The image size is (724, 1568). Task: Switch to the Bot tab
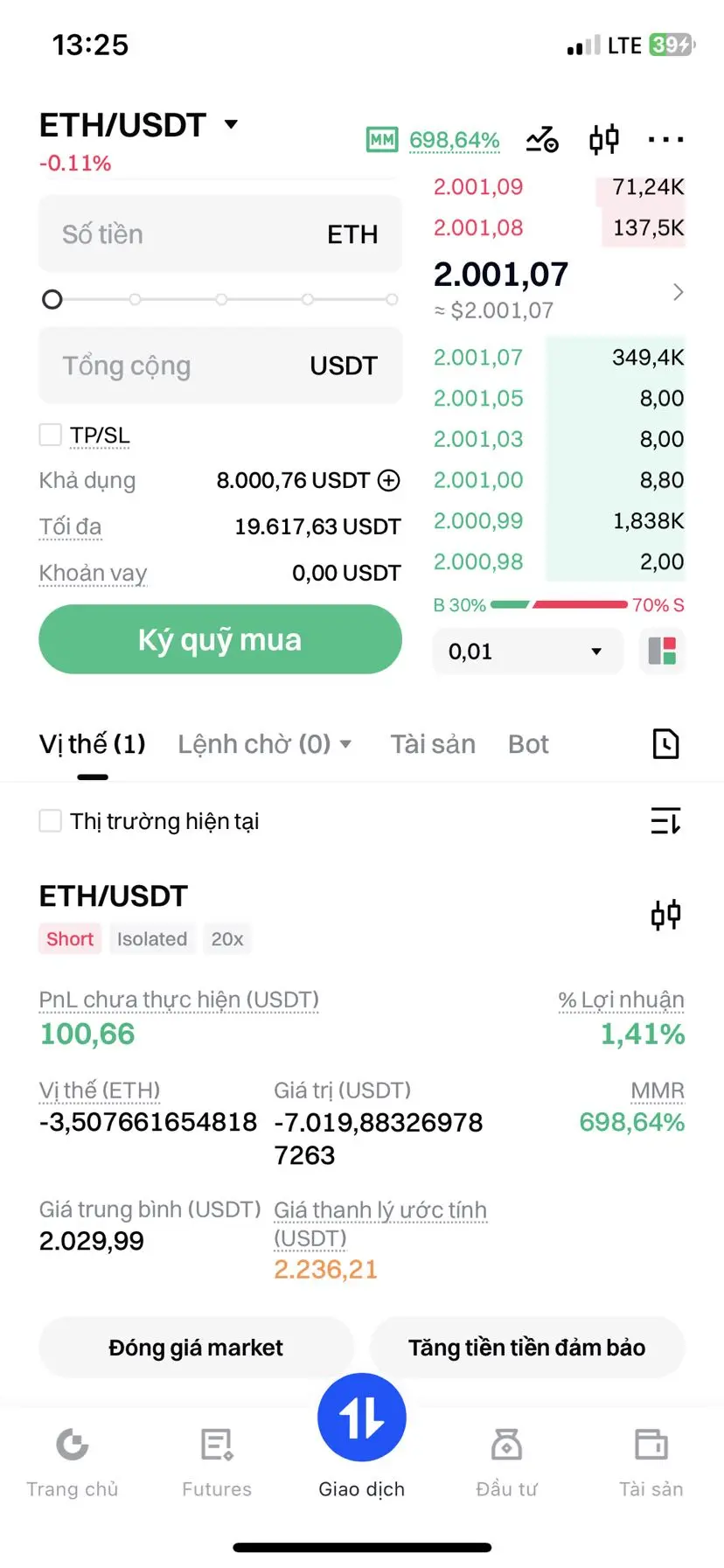[x=528, y=744]
